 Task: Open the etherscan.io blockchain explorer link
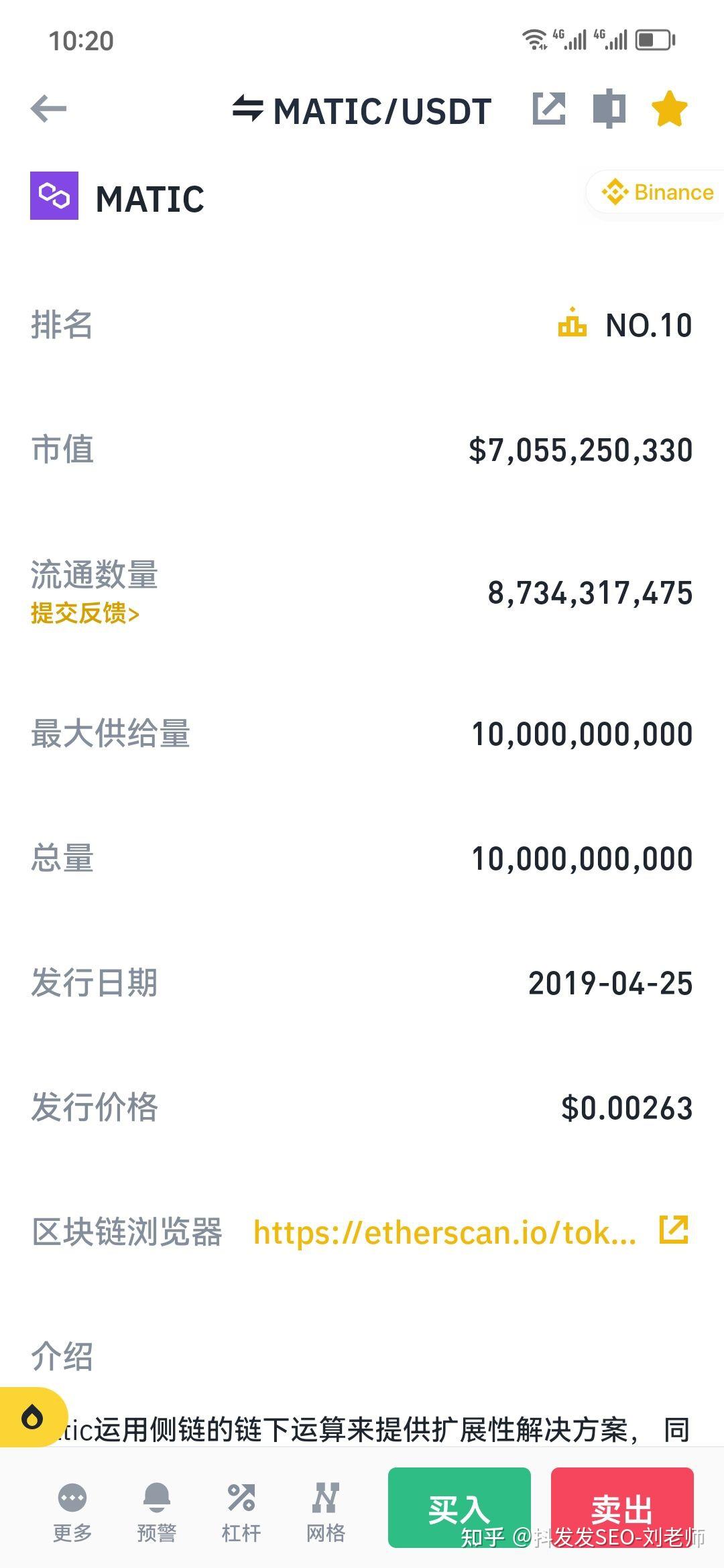(x=444, y=1232)
